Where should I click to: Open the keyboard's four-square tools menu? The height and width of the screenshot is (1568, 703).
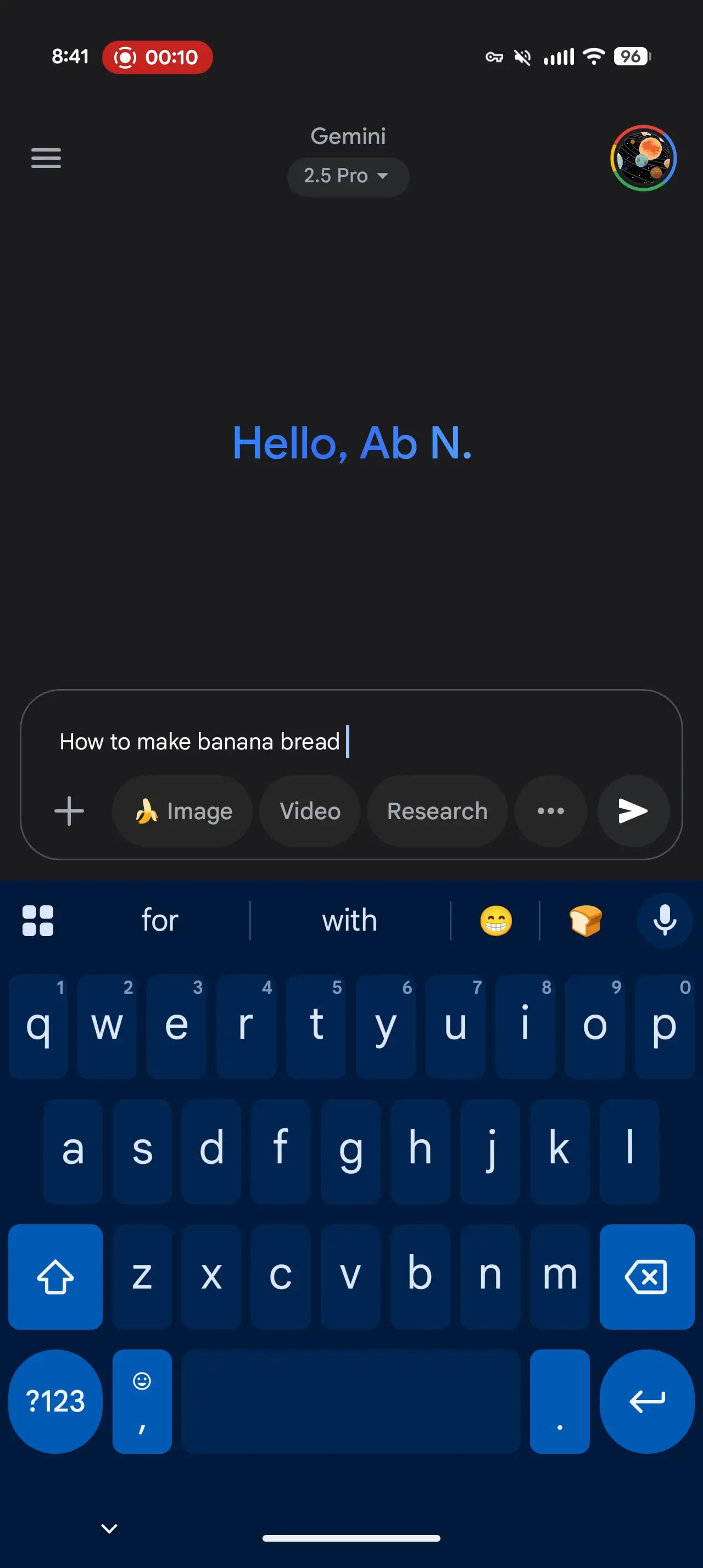[x=38, y=920]
